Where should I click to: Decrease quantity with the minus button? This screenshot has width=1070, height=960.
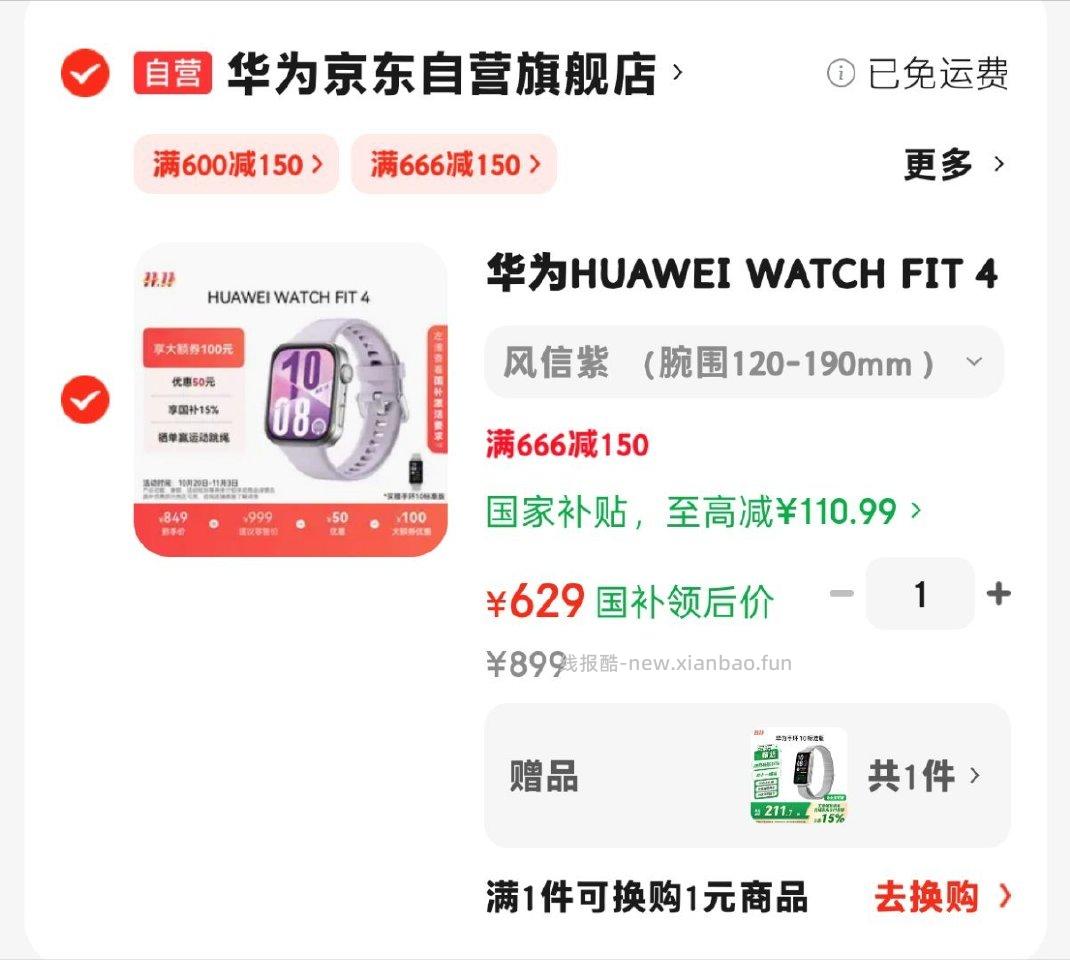click(x=842, y=594)
